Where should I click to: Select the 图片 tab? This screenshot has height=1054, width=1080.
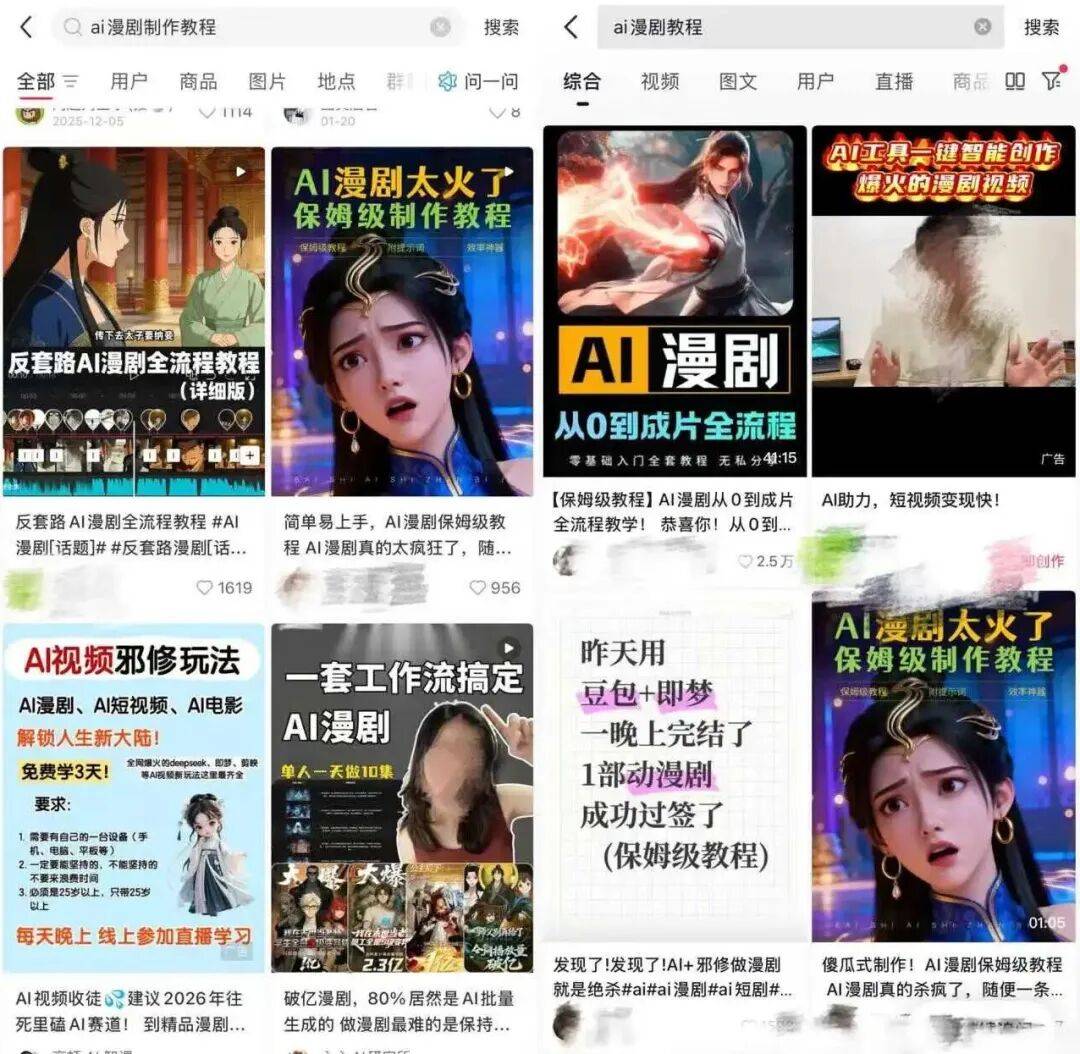pyautogui.click(x=266, y=81)
